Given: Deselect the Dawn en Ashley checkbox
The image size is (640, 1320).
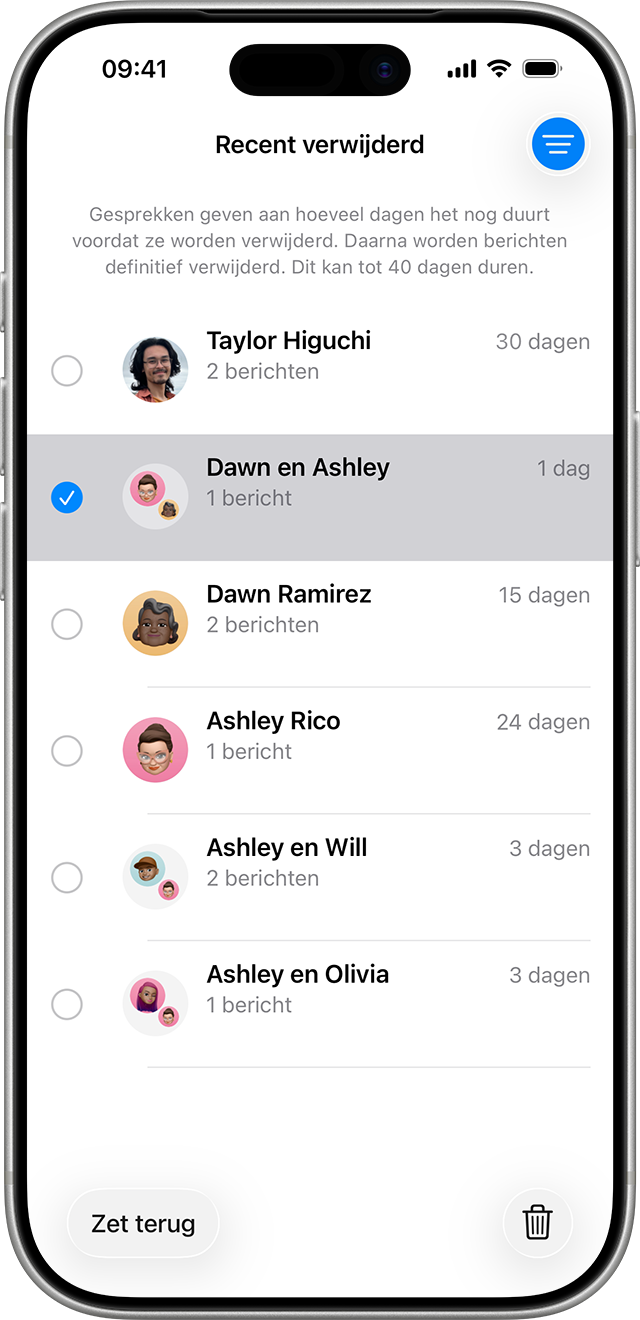Looking at the screenshot, I should tap(67, 497).
